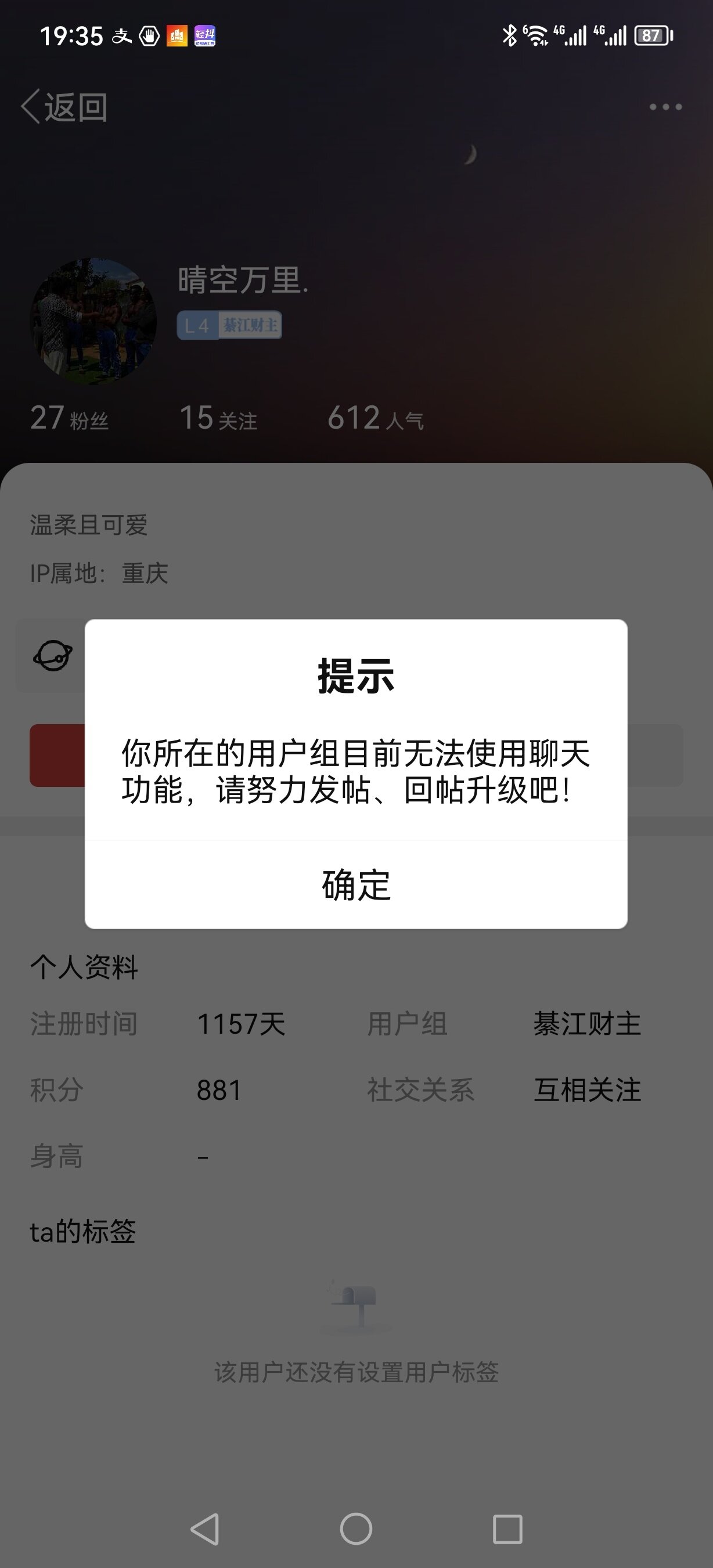
Task: Confirm the prompt by tapping 确定
Action: (356, 884)
